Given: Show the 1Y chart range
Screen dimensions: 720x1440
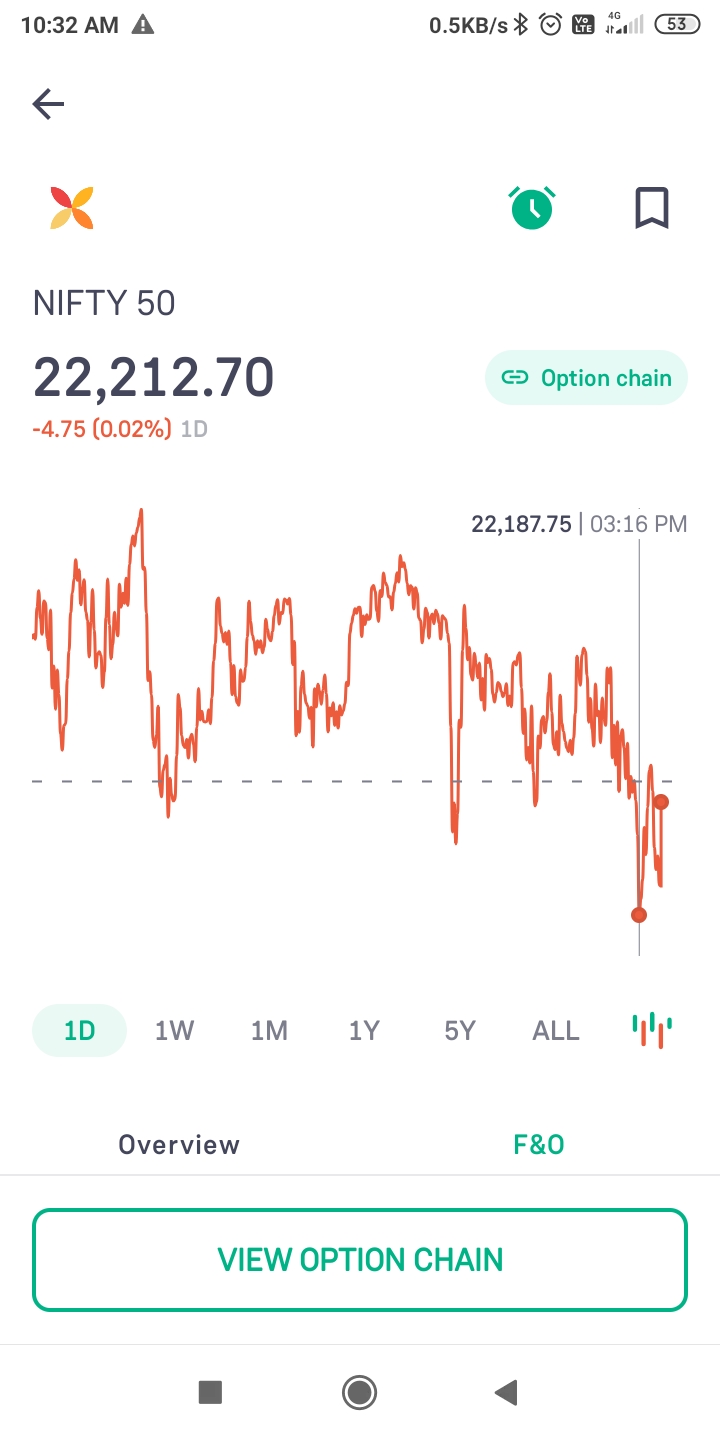Looking at the screenshot, I should tap(364, 1031).
